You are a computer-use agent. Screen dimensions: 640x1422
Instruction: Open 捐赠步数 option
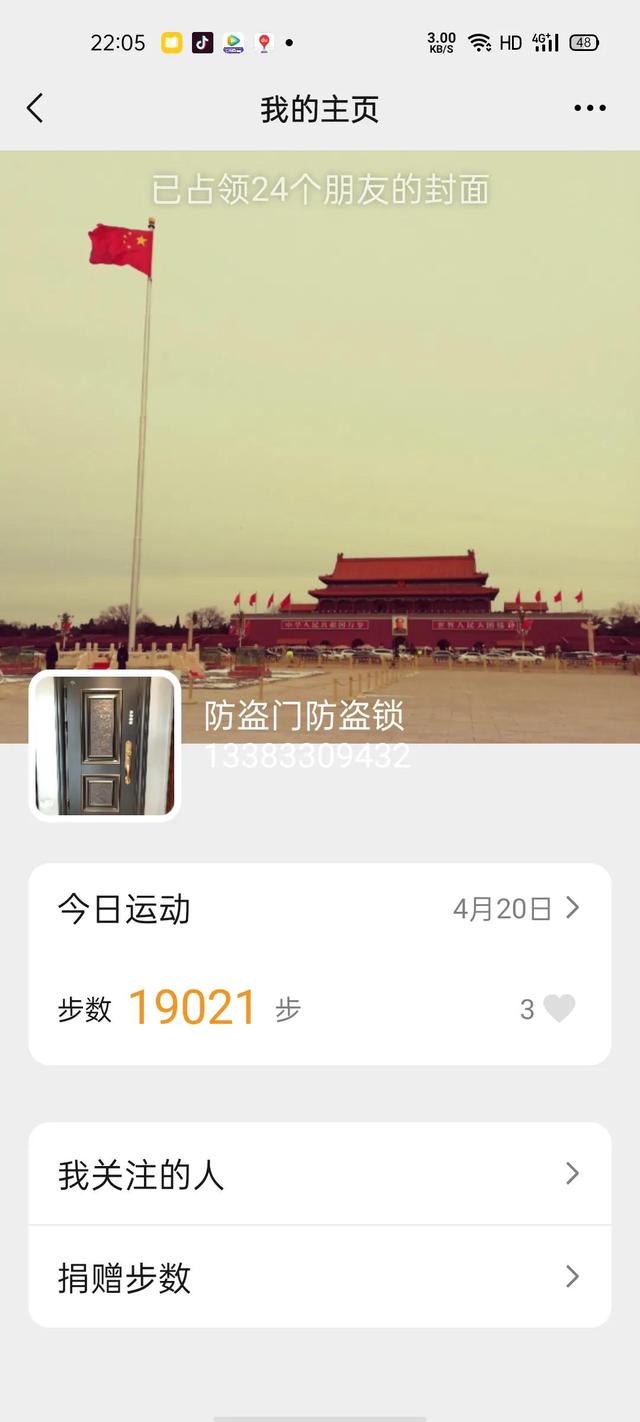click(x=319, y=1277)
